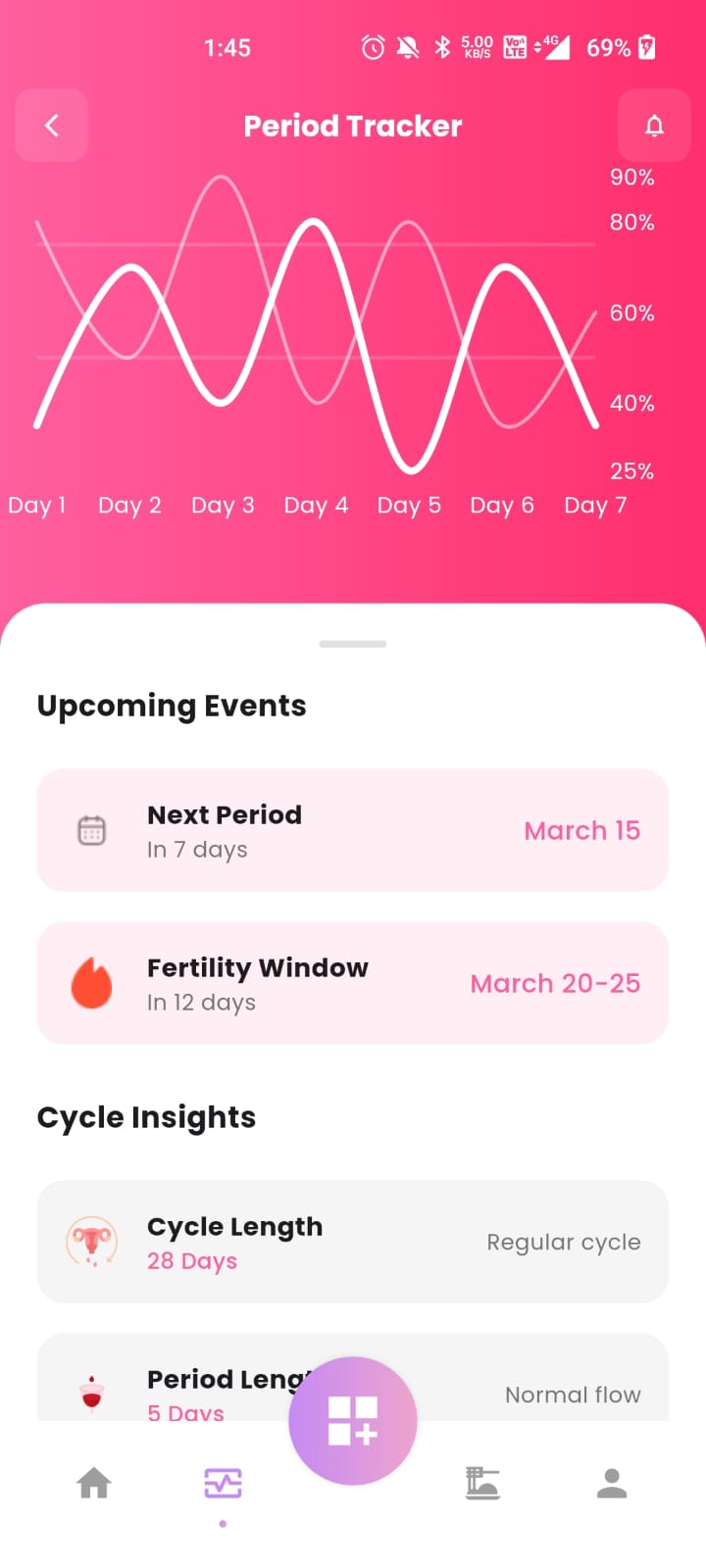Tap the purple add floating button
Screen dimensions: 706x1568
pos(353,1421)
